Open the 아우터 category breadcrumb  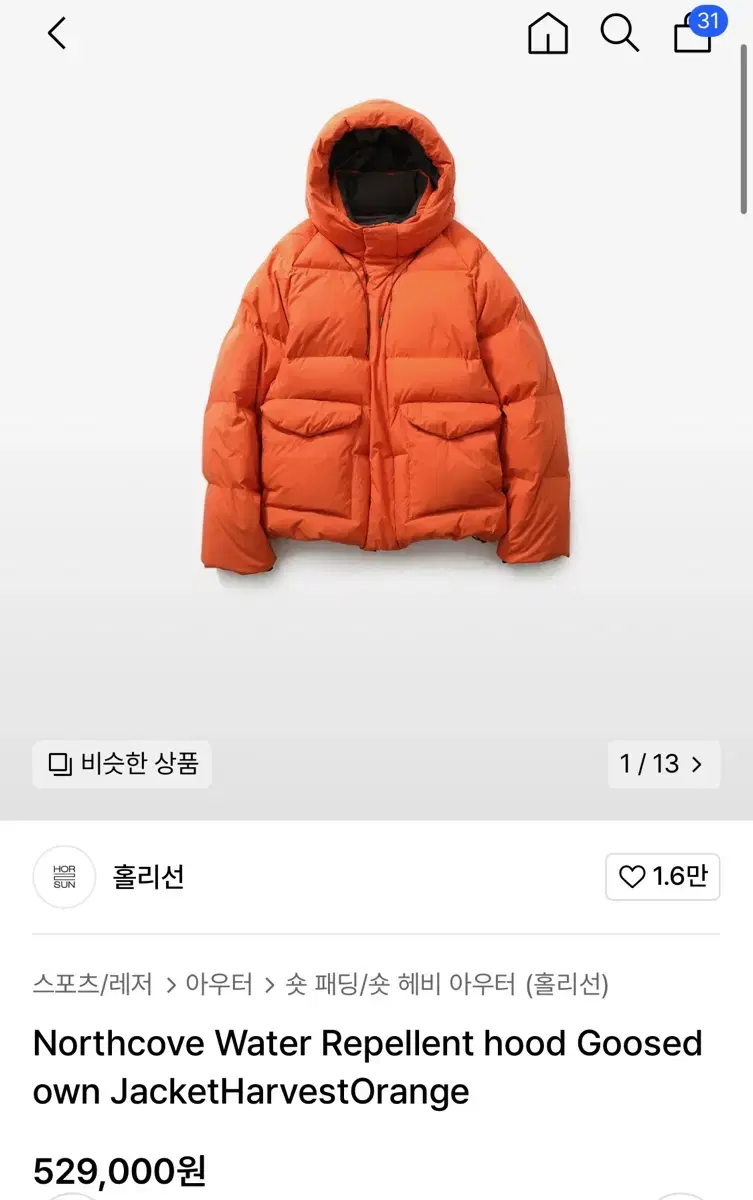coord(220,985)
